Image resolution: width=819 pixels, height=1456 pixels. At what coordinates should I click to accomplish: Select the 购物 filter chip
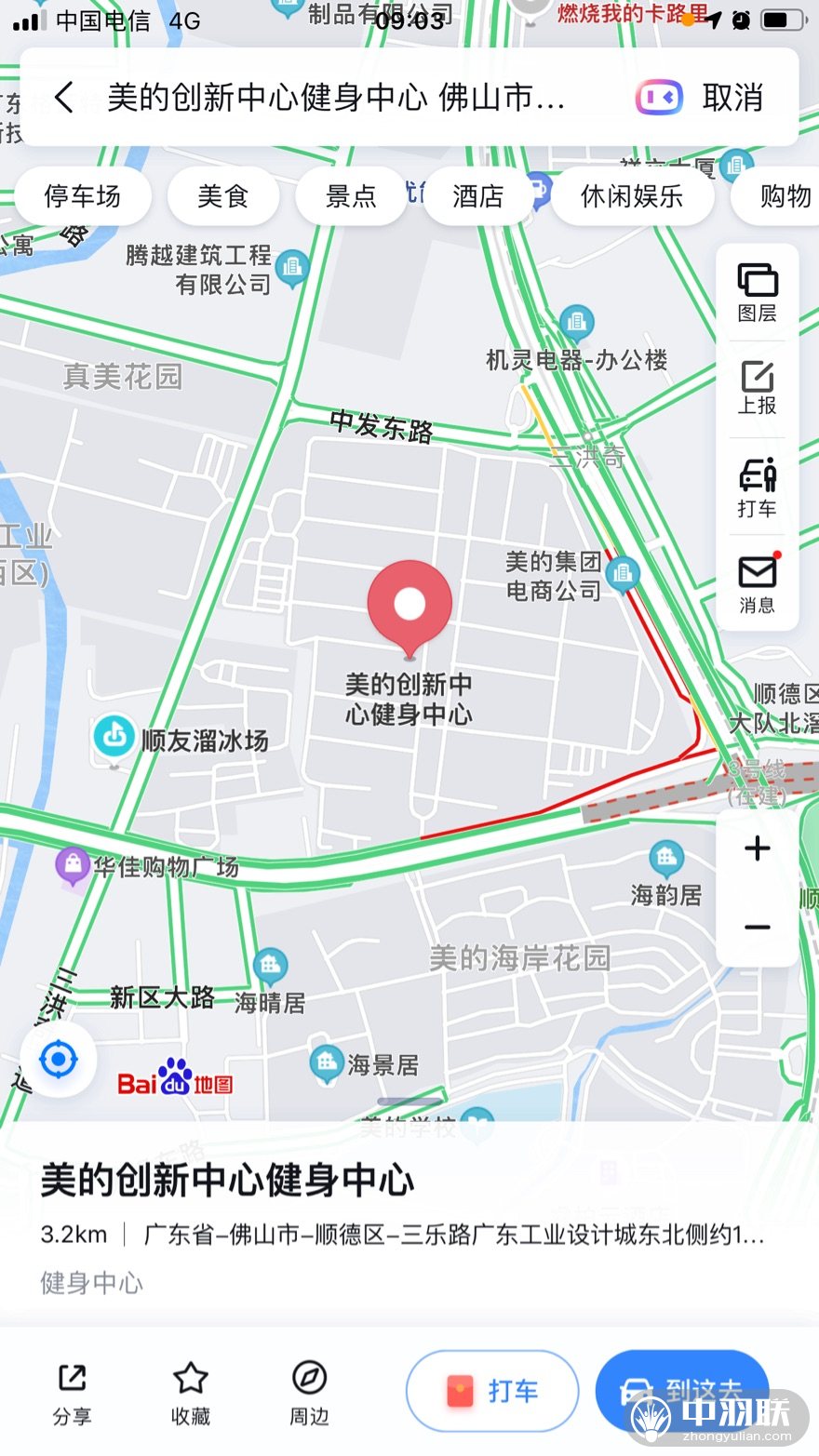pos(782,196)
